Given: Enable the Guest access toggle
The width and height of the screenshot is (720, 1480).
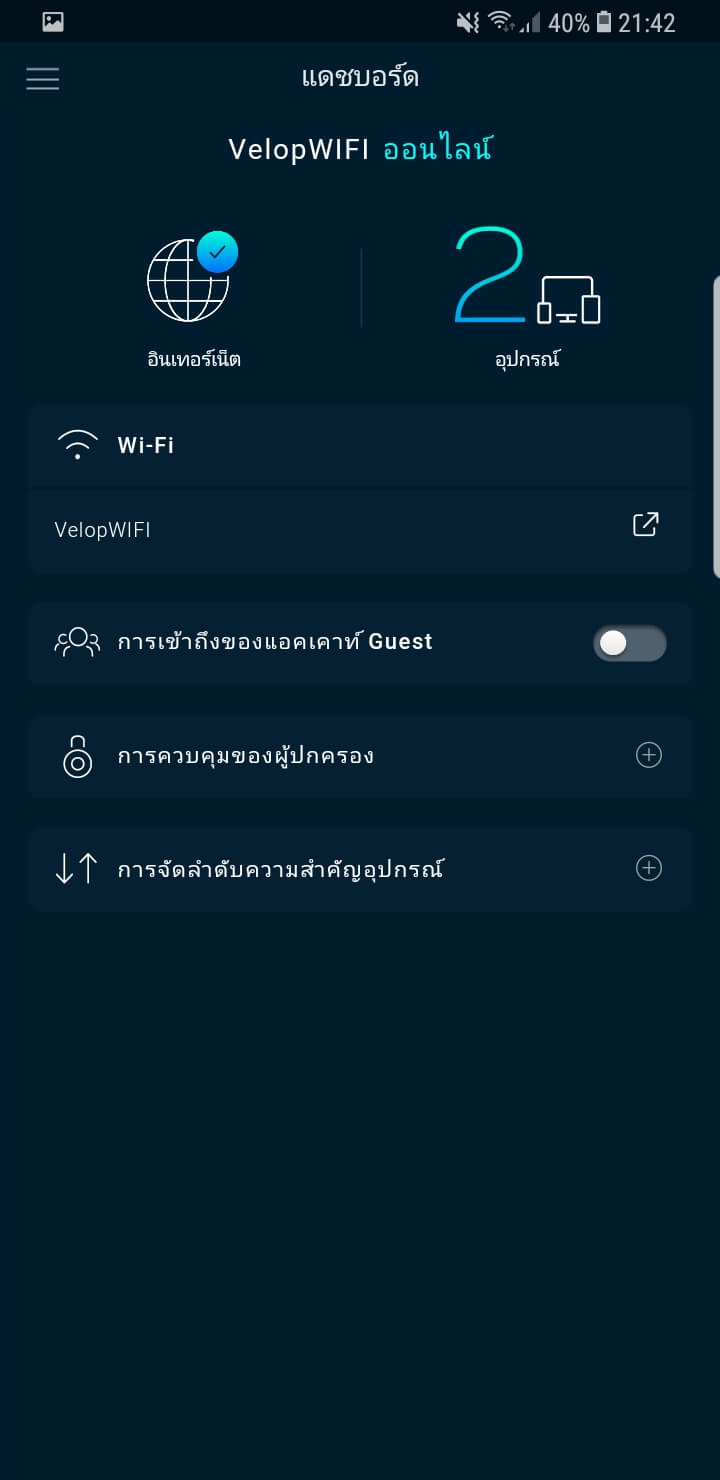Looking at the screenshot, I should 630,643.
